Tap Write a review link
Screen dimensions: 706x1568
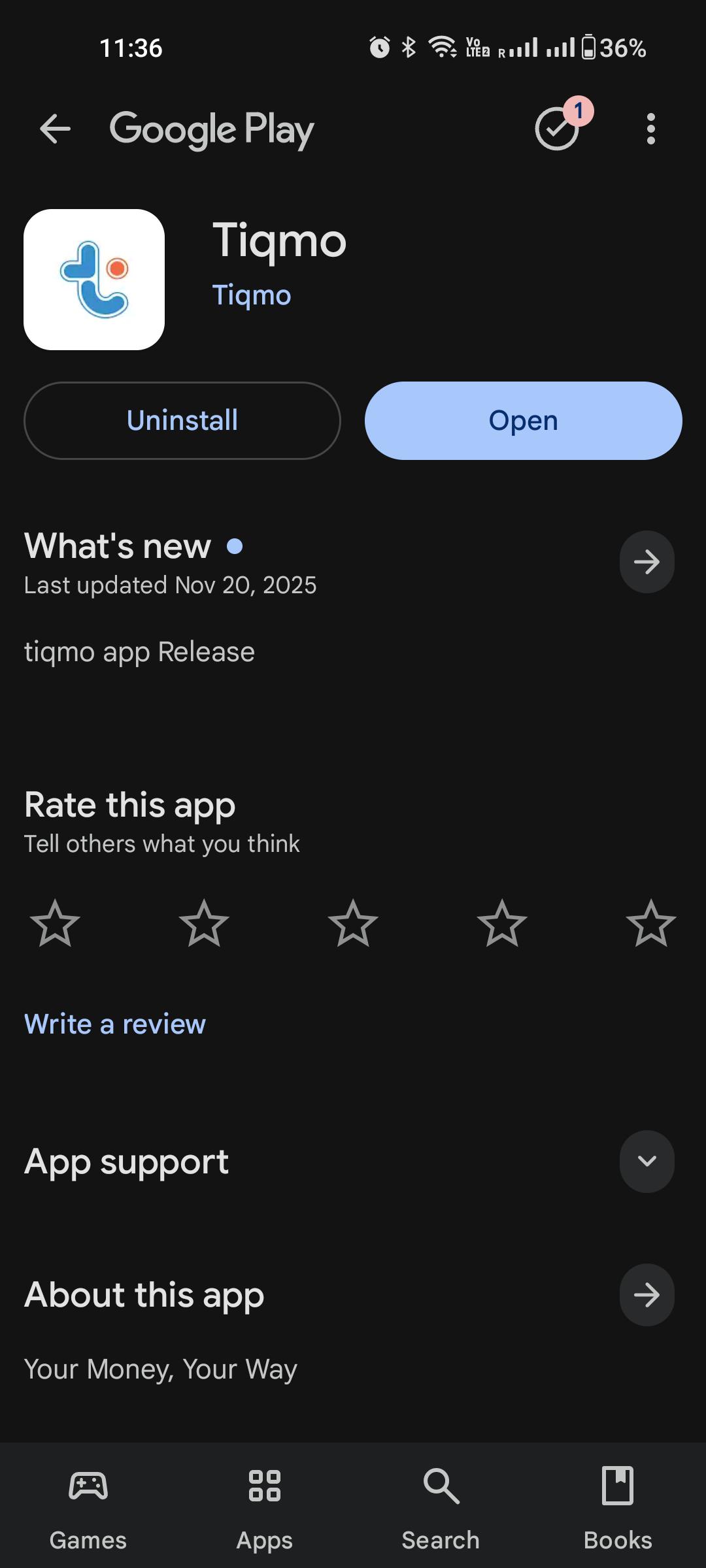coord(115,1024)
